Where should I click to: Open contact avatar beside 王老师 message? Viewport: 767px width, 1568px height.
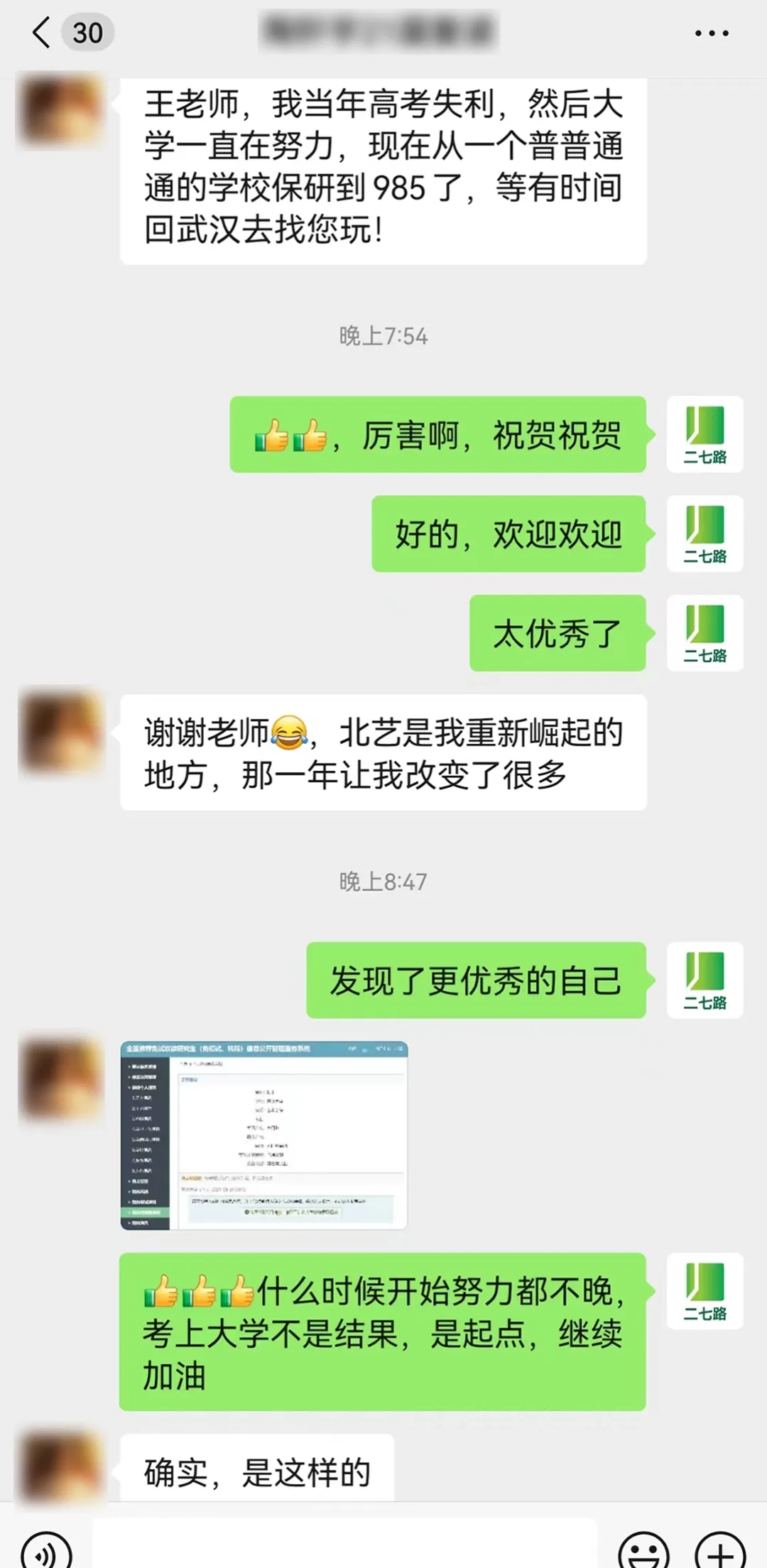click(x=60, y=112)
